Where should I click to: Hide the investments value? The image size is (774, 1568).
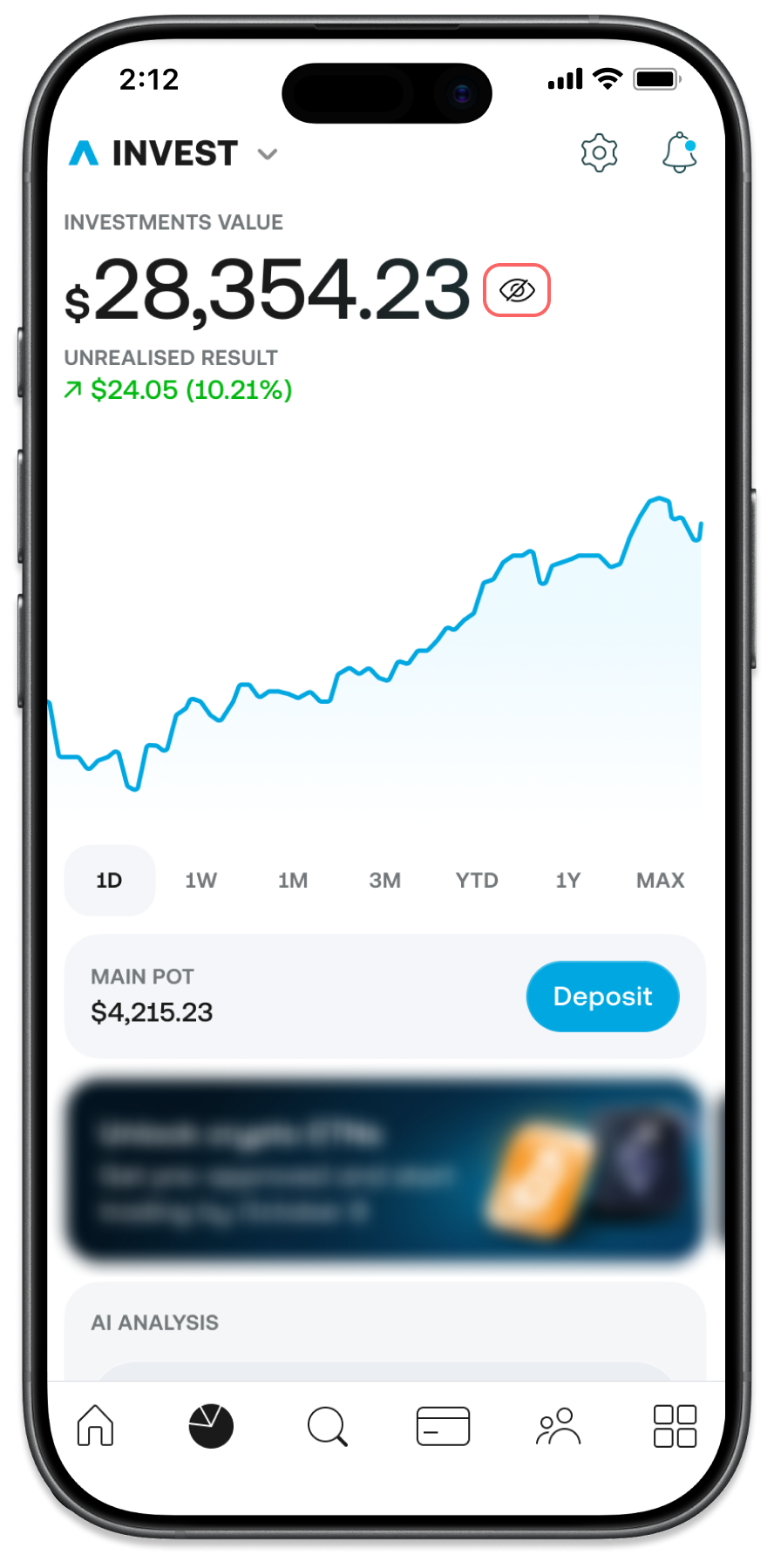[517, 290]
